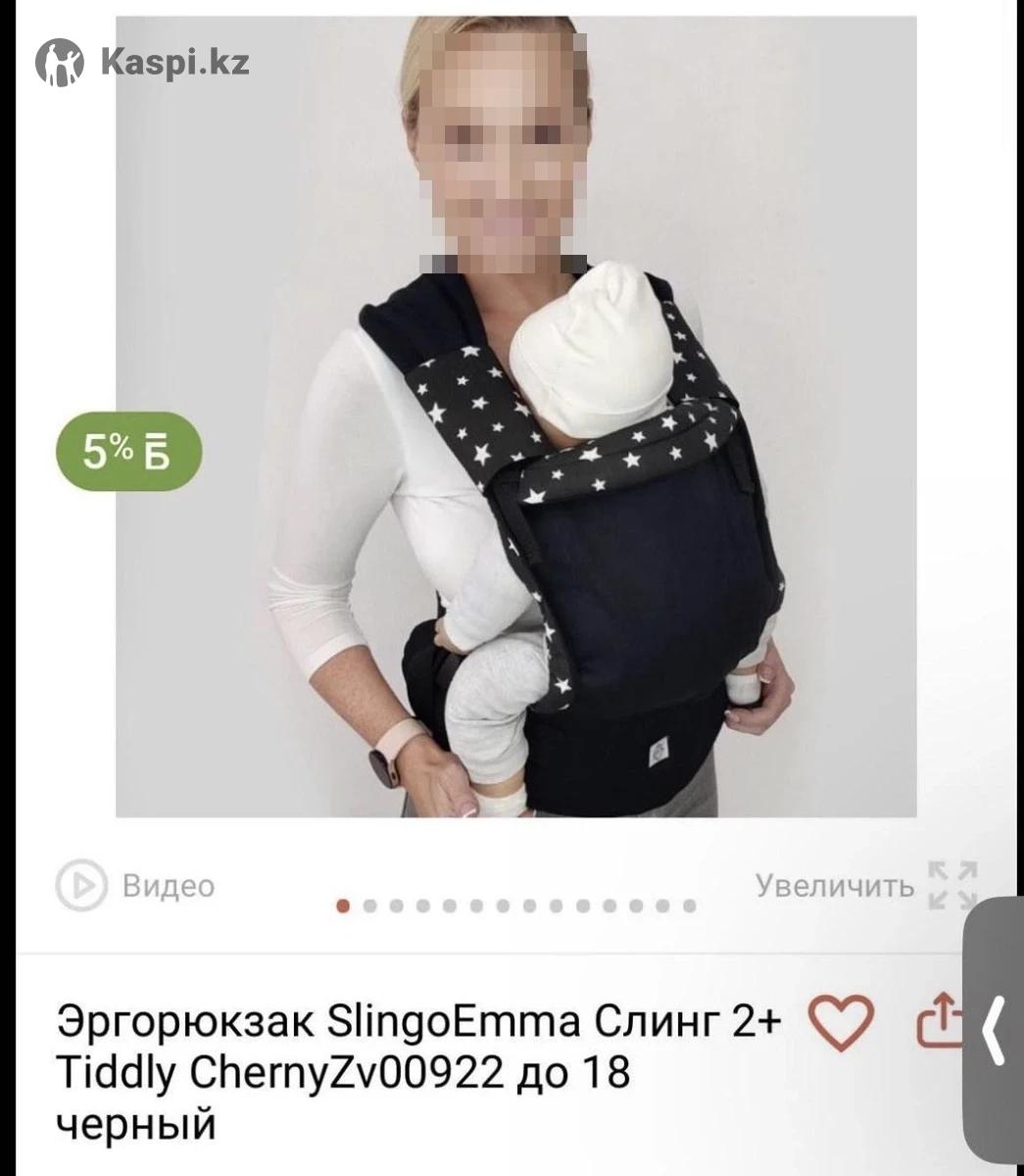Play the product video
This screenshot has width=1024, height=1176.
tap(135, 885)
